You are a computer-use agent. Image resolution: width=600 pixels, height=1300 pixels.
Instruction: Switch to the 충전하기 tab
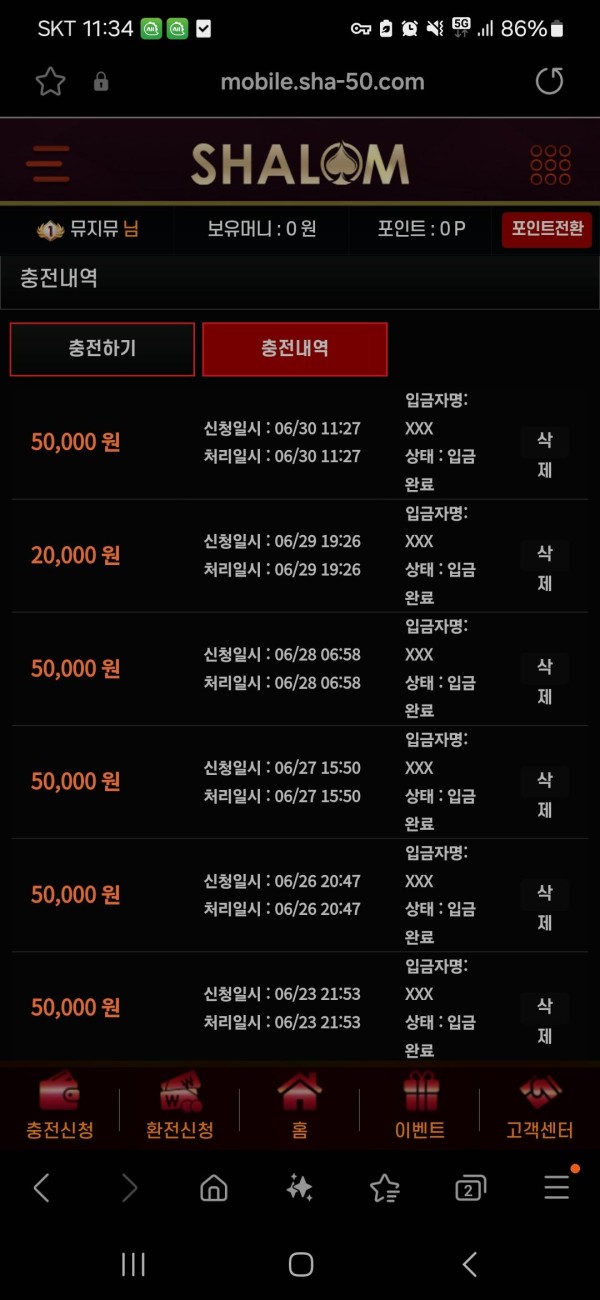pos(102,349)
